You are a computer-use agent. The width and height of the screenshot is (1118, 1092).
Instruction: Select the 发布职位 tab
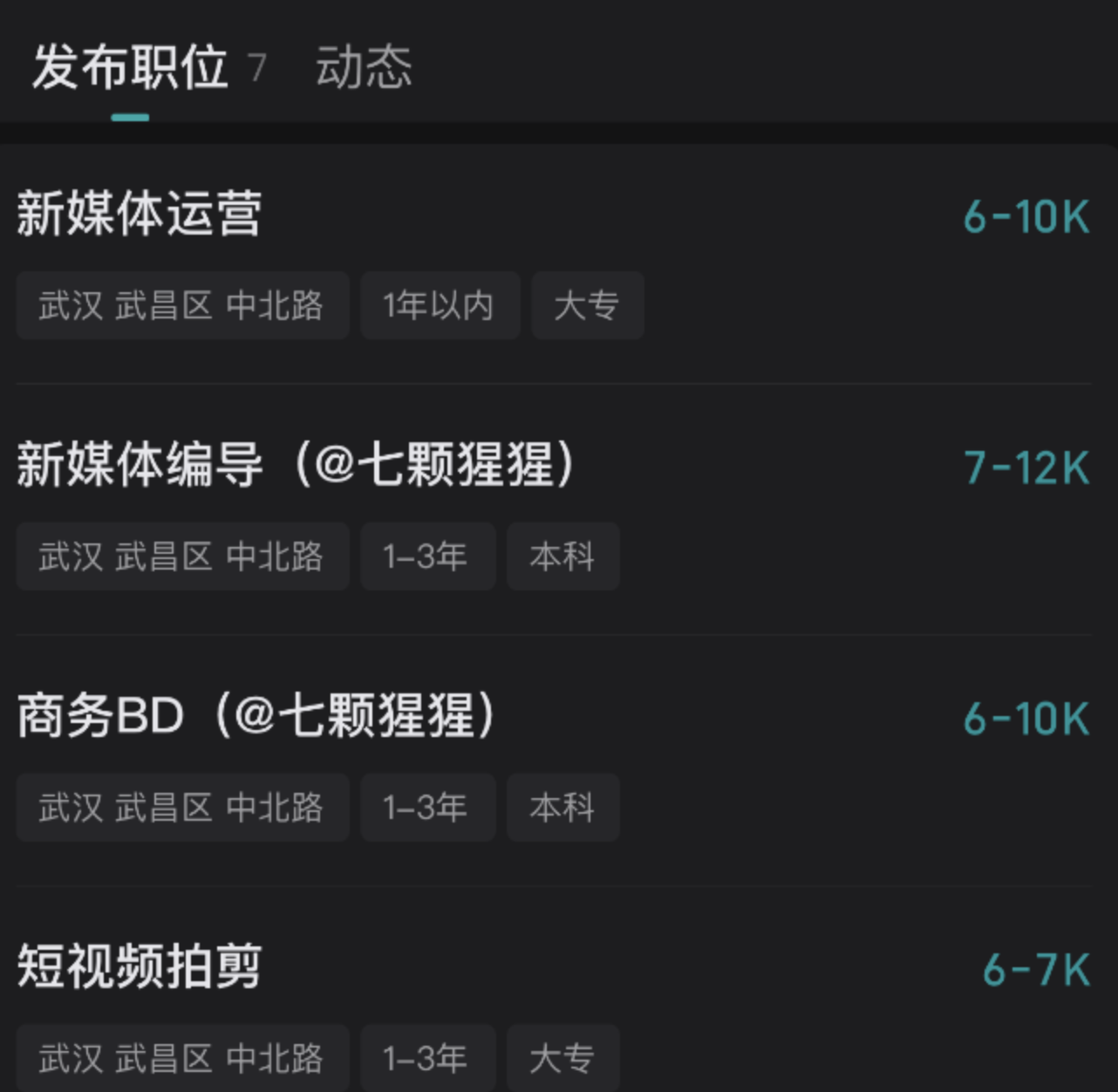click(131, 67)
